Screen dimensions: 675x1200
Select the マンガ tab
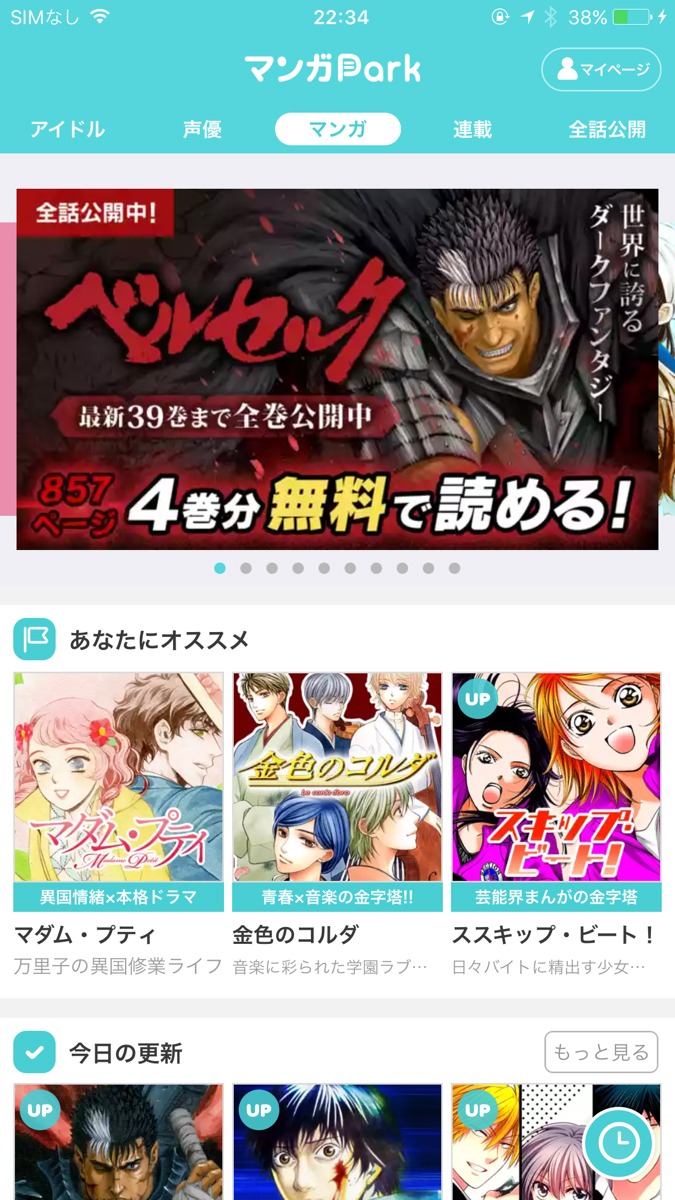(338, 129)
